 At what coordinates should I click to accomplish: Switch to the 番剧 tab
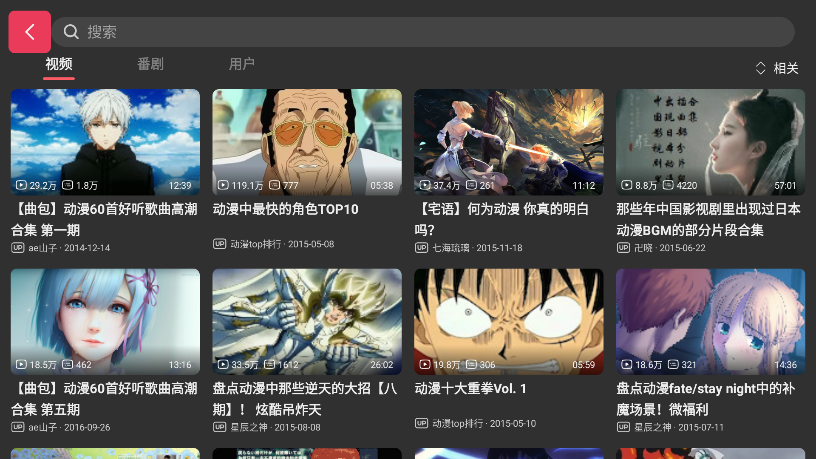[150, 64]
